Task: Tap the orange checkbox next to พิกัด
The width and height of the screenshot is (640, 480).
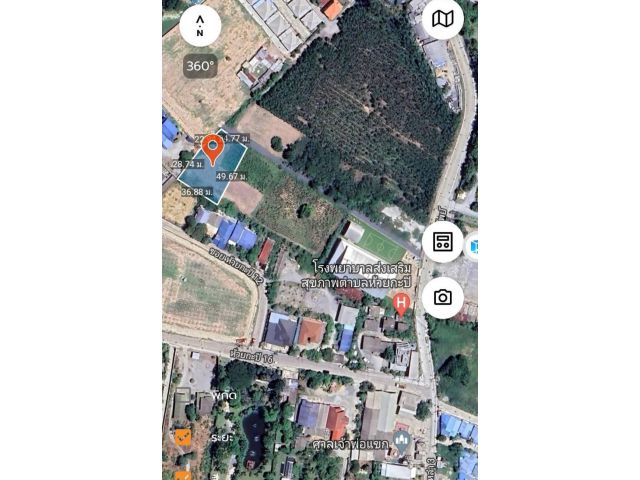Action: (x=183, y=437)
